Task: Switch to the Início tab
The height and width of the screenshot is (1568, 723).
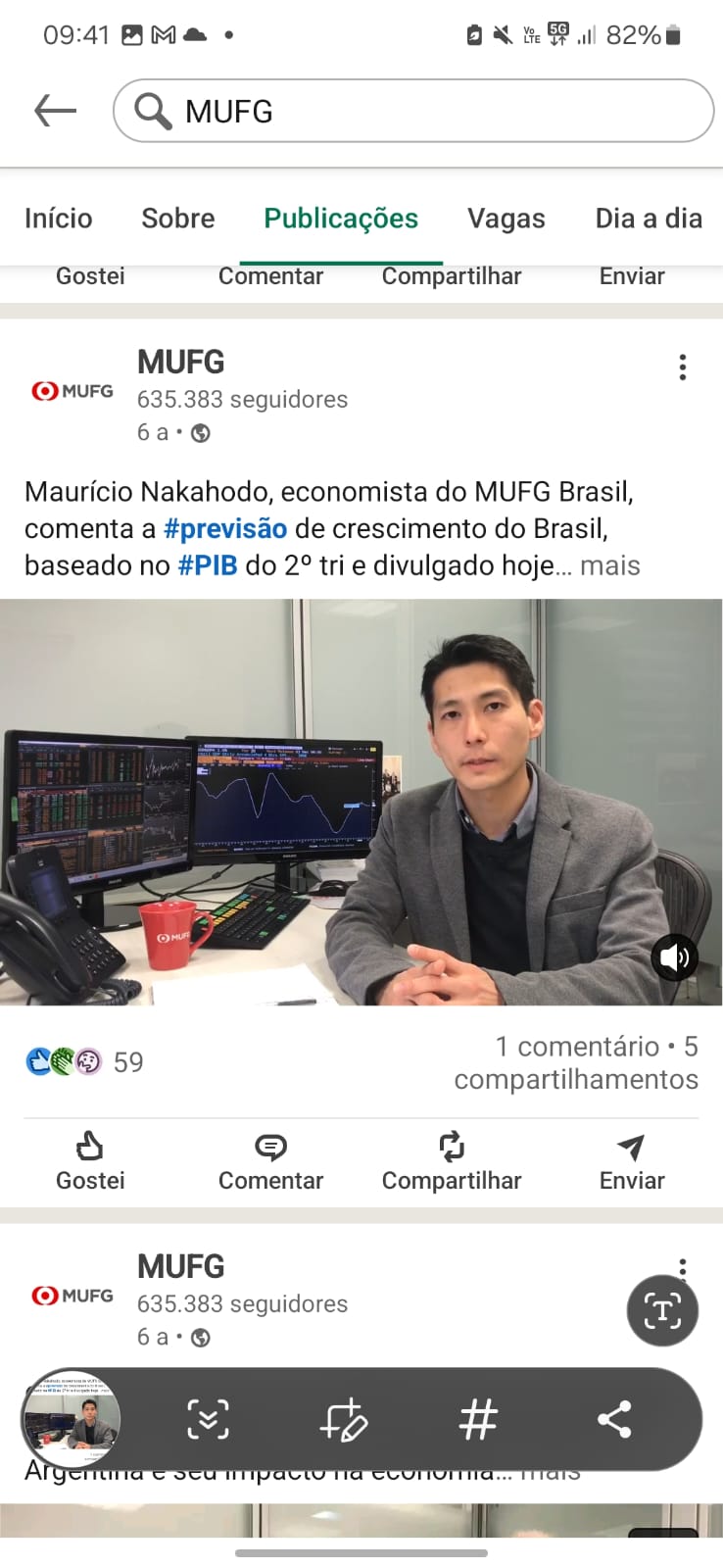Action: 58,219
